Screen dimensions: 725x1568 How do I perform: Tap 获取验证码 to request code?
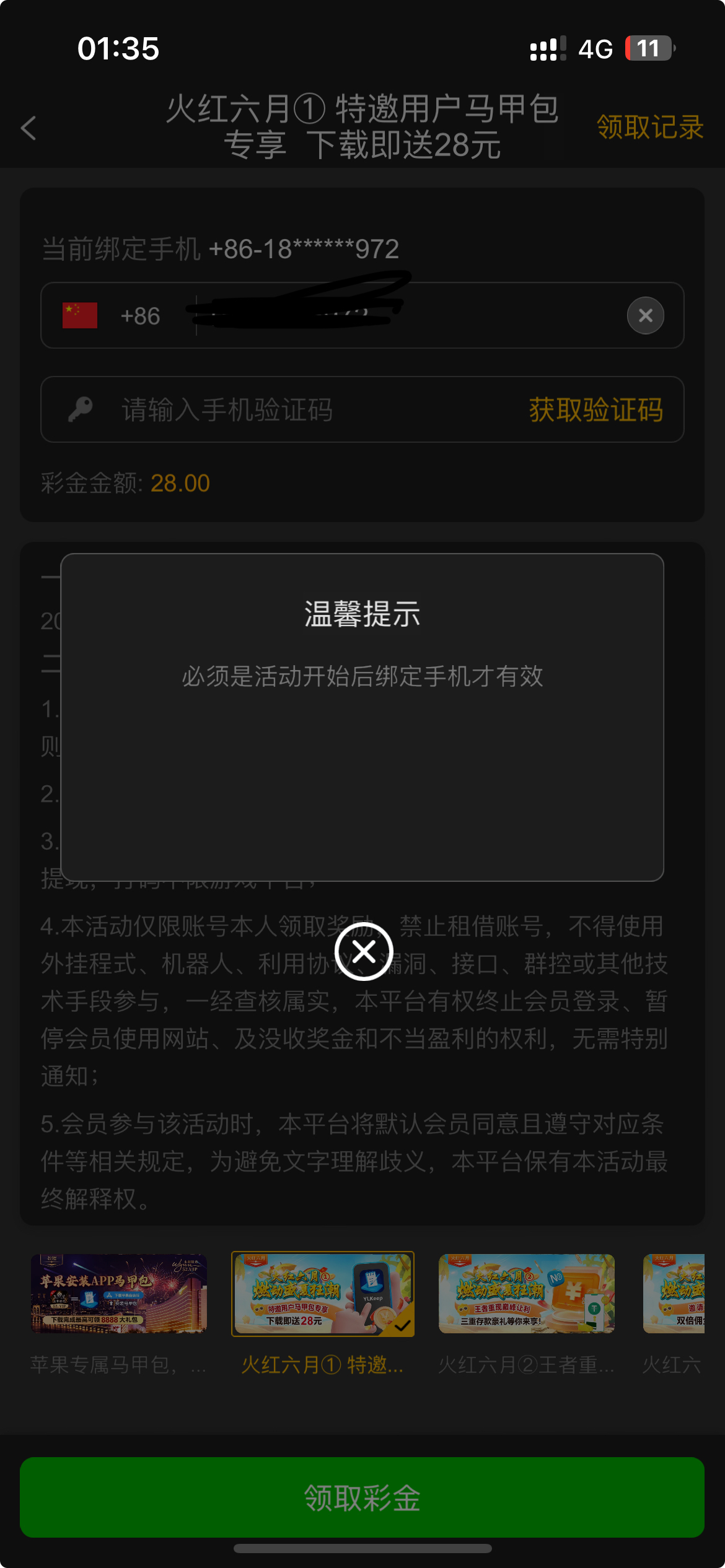pyautogui.click(x=595, y=410)
